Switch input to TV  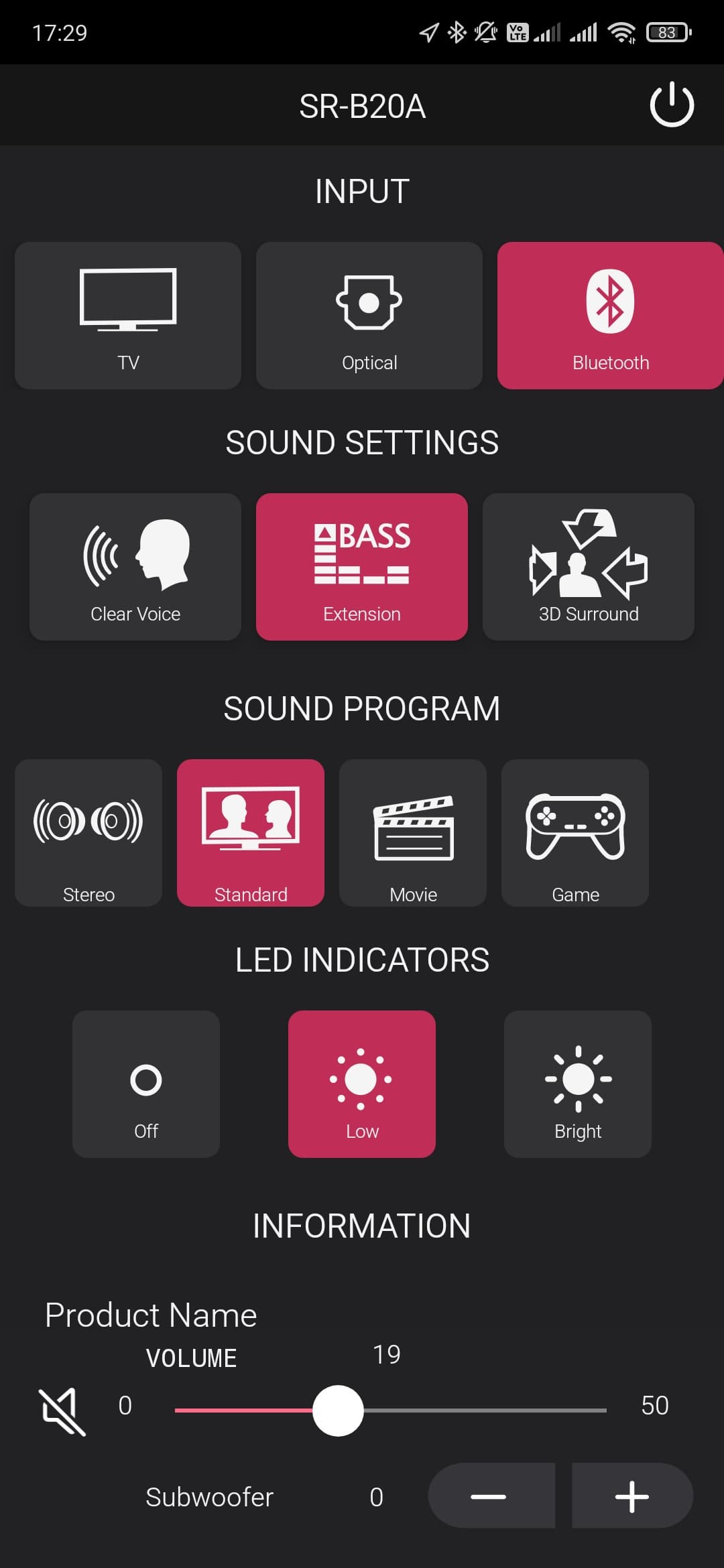pyautogui.click(x=128, y=316)
